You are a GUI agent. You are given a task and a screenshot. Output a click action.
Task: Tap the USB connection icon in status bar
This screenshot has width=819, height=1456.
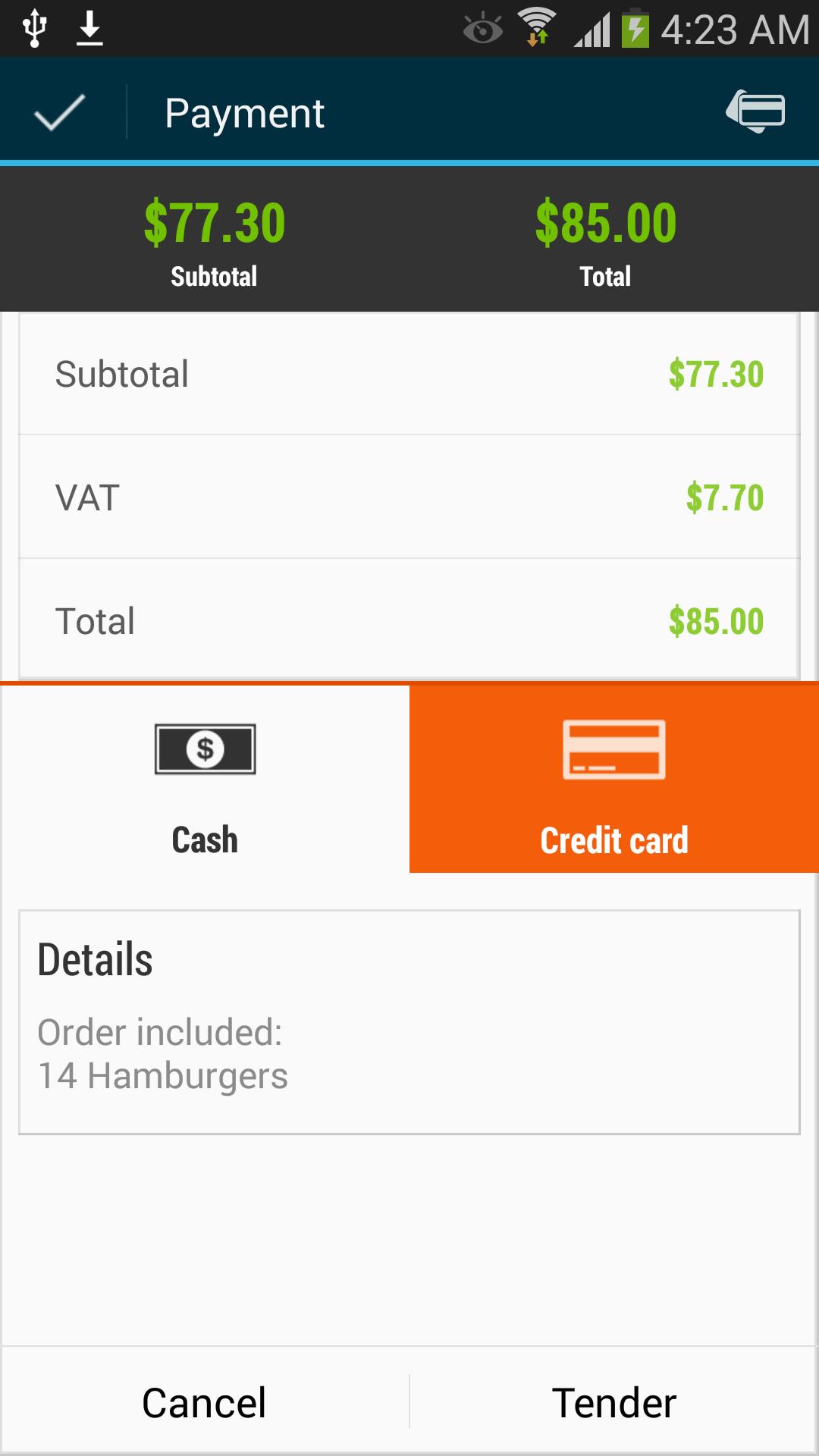tap(36, 25)
